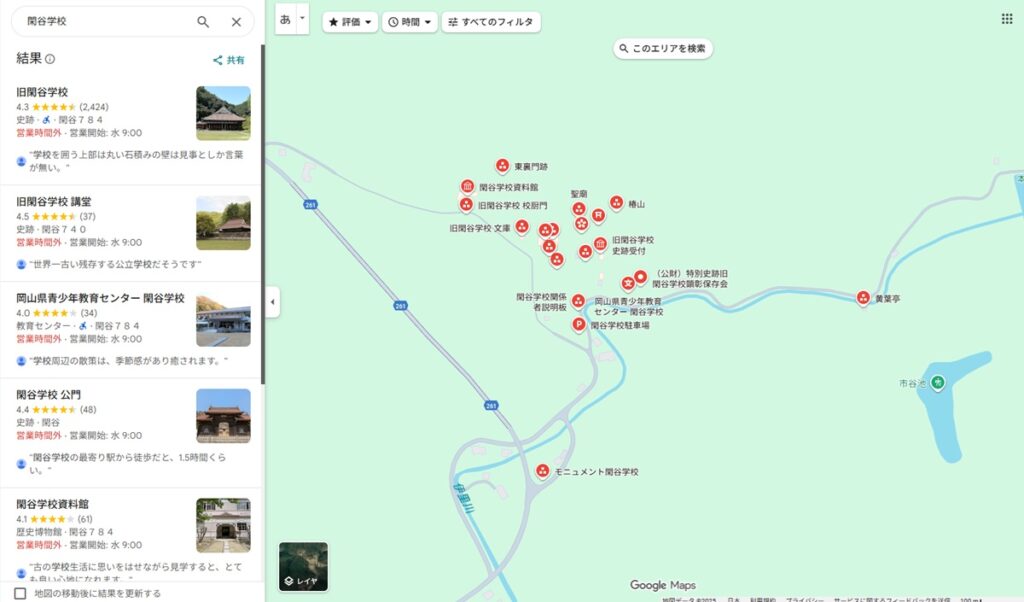Viewport: 1024px width, 602px height.
Task: Open すべてのフィルタ
Action: point(490,21)
